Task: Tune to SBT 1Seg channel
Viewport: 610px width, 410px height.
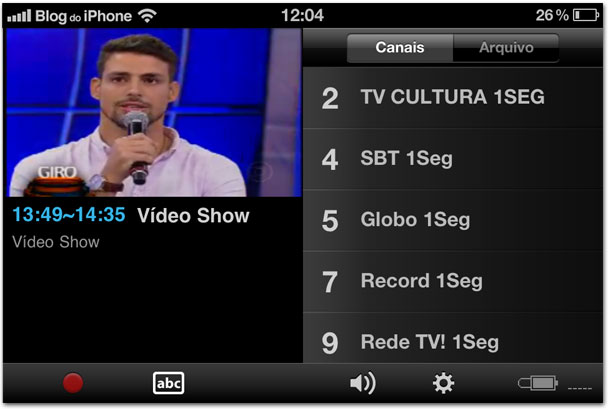Action: point(452,159)
